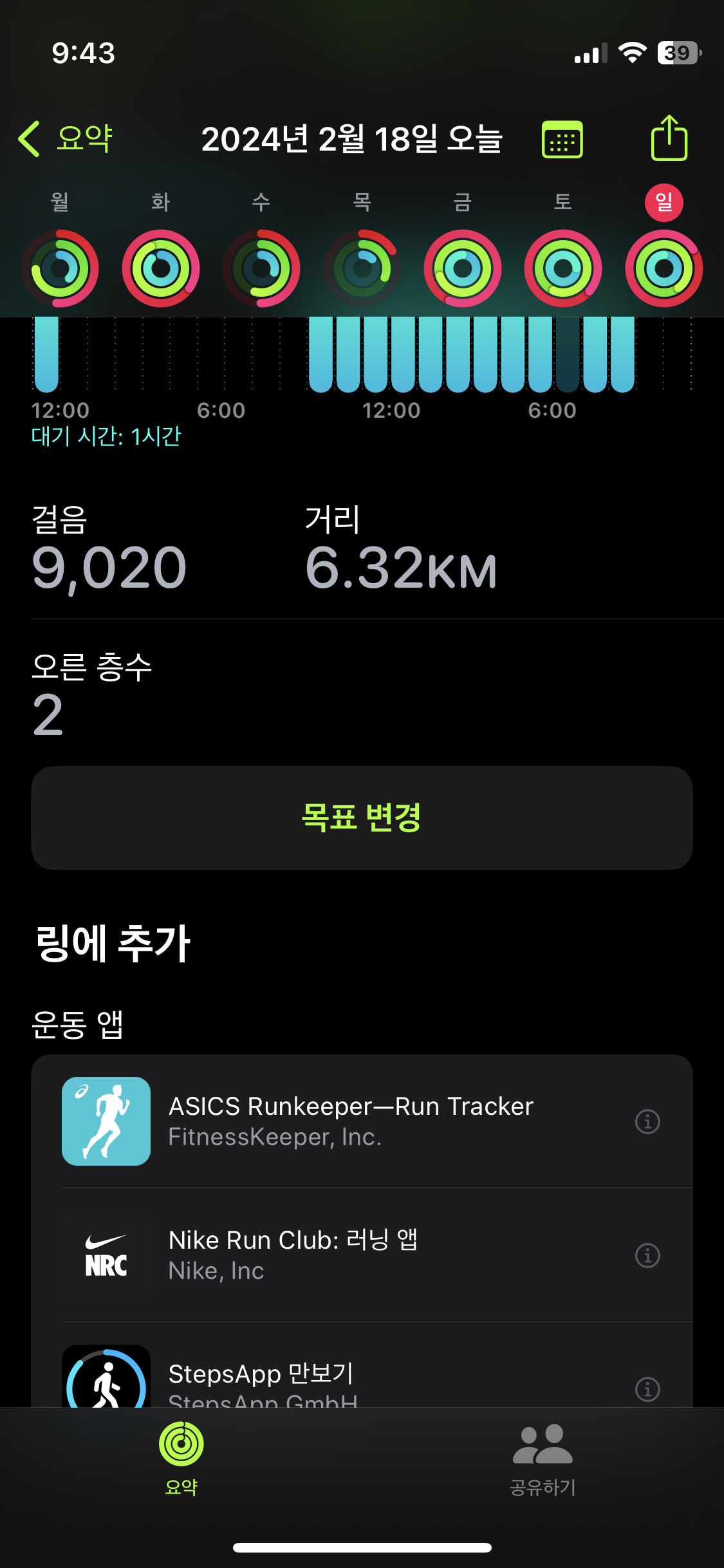The image size is (724, 1568).
Task: Select Sunday (일) activity rings
Action: 664,268
